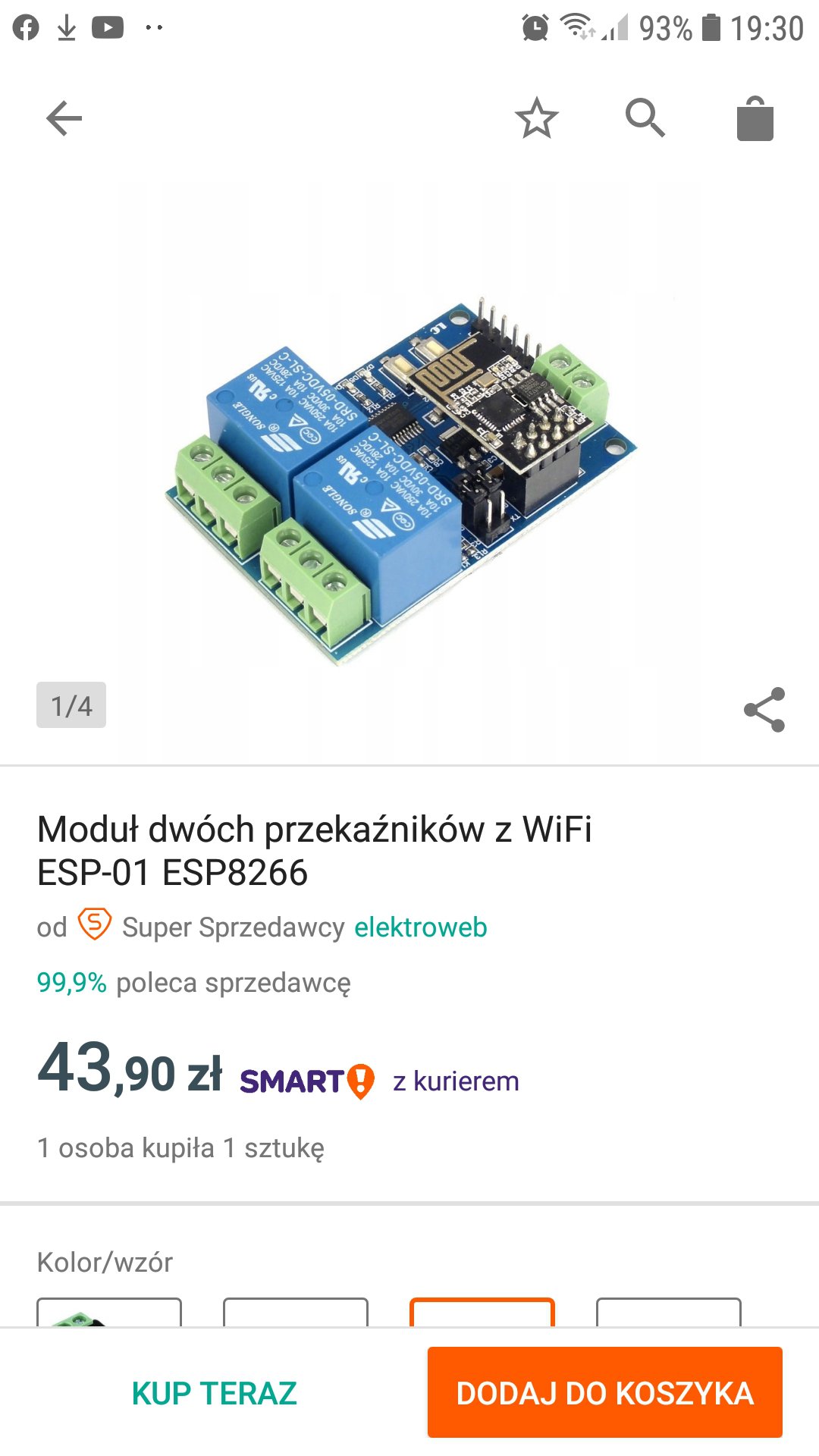Add product to favorites with star icon
819x1456 pixels.
537,118
